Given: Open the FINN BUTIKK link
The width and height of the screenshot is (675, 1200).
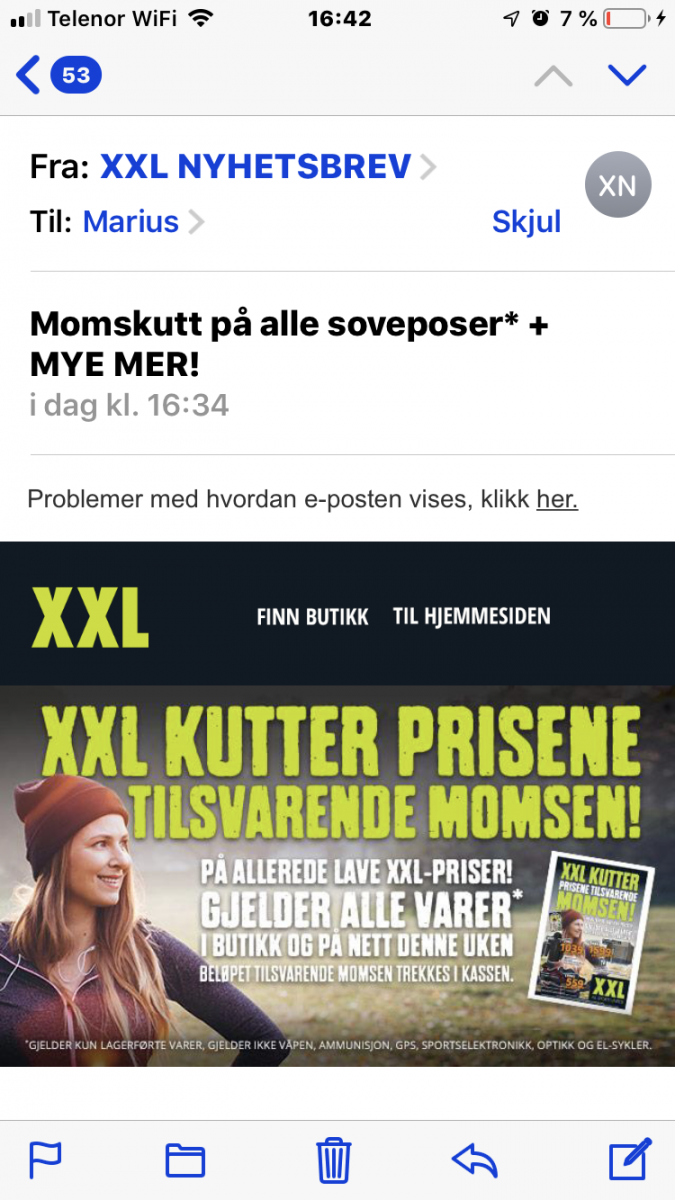Looking at the screenshot, I should 312,617.
